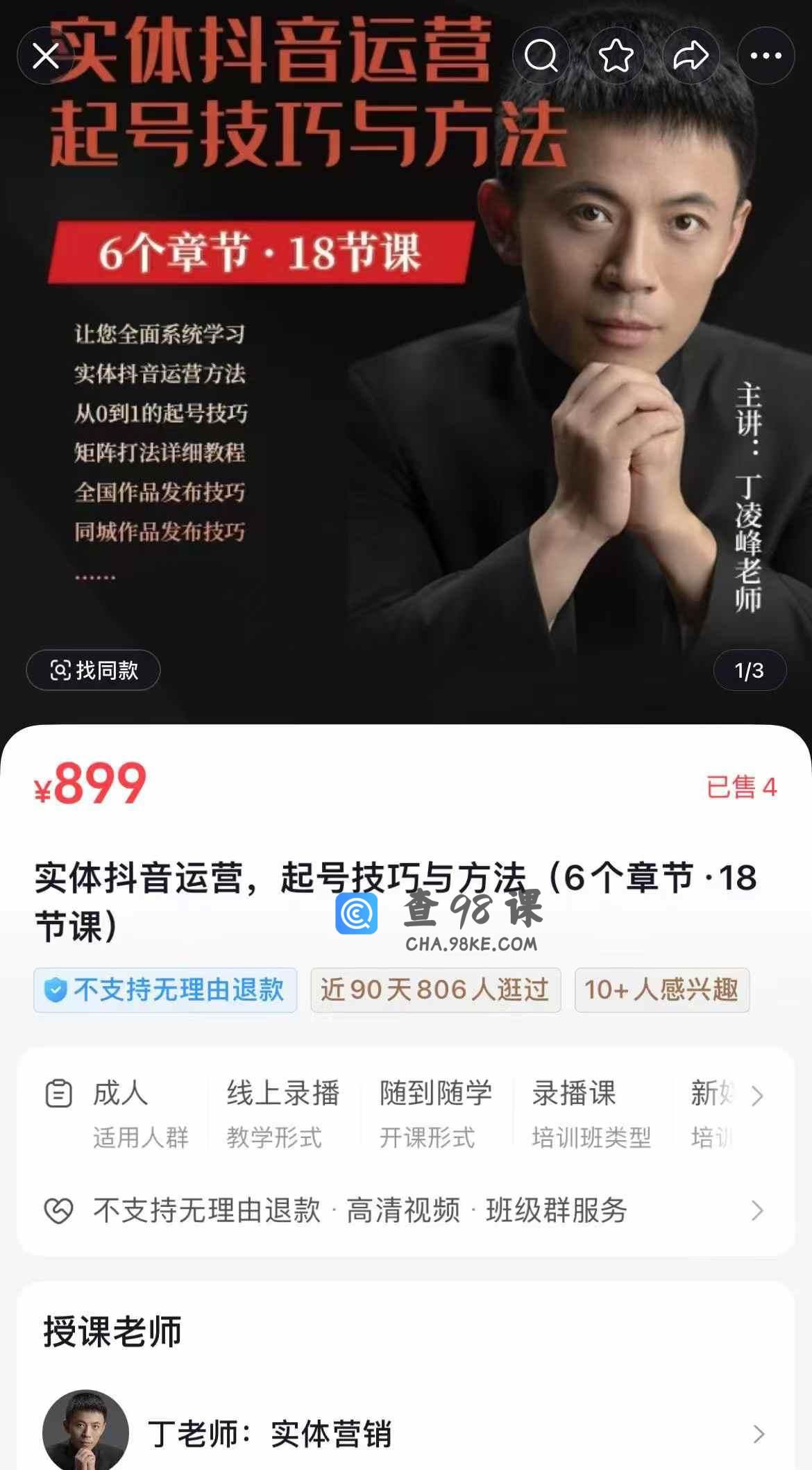
Task: Expand the course attributes row with 成人
Action: point(757,1096)
